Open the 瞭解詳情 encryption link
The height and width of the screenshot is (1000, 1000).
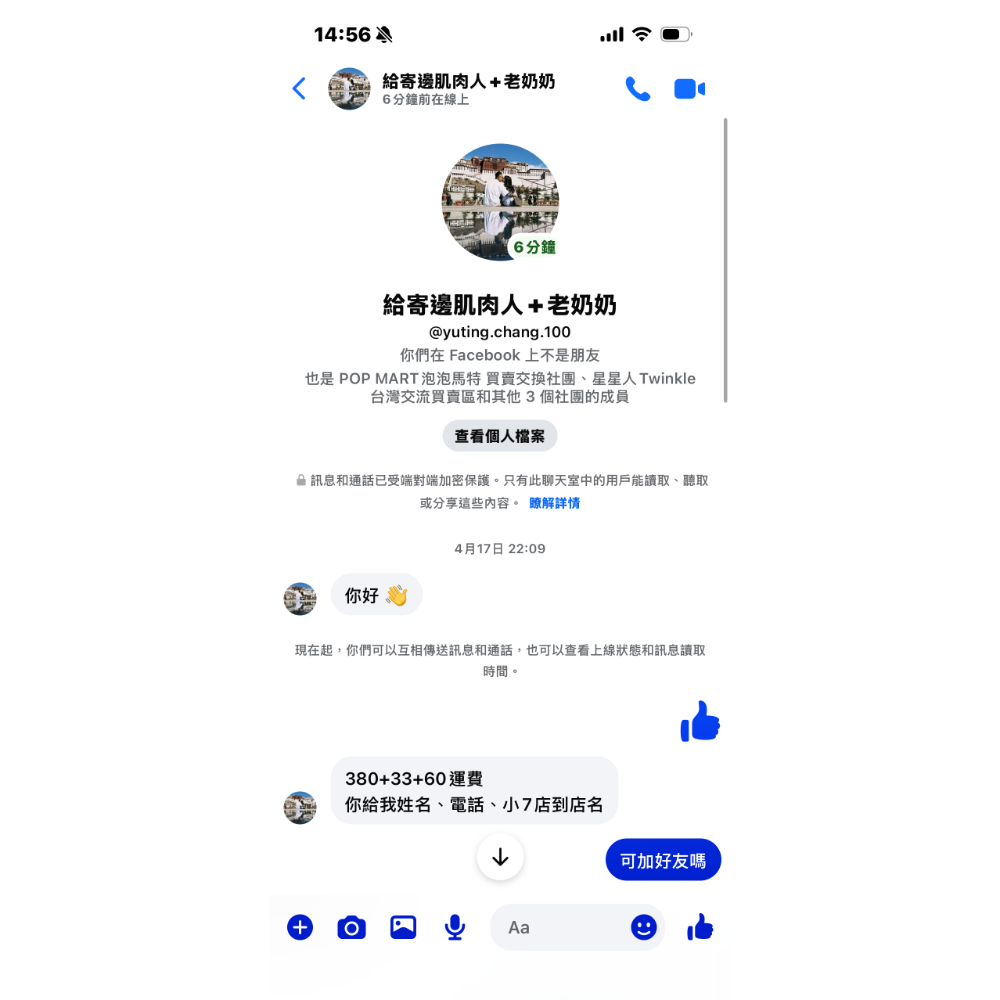pos(554,503)
